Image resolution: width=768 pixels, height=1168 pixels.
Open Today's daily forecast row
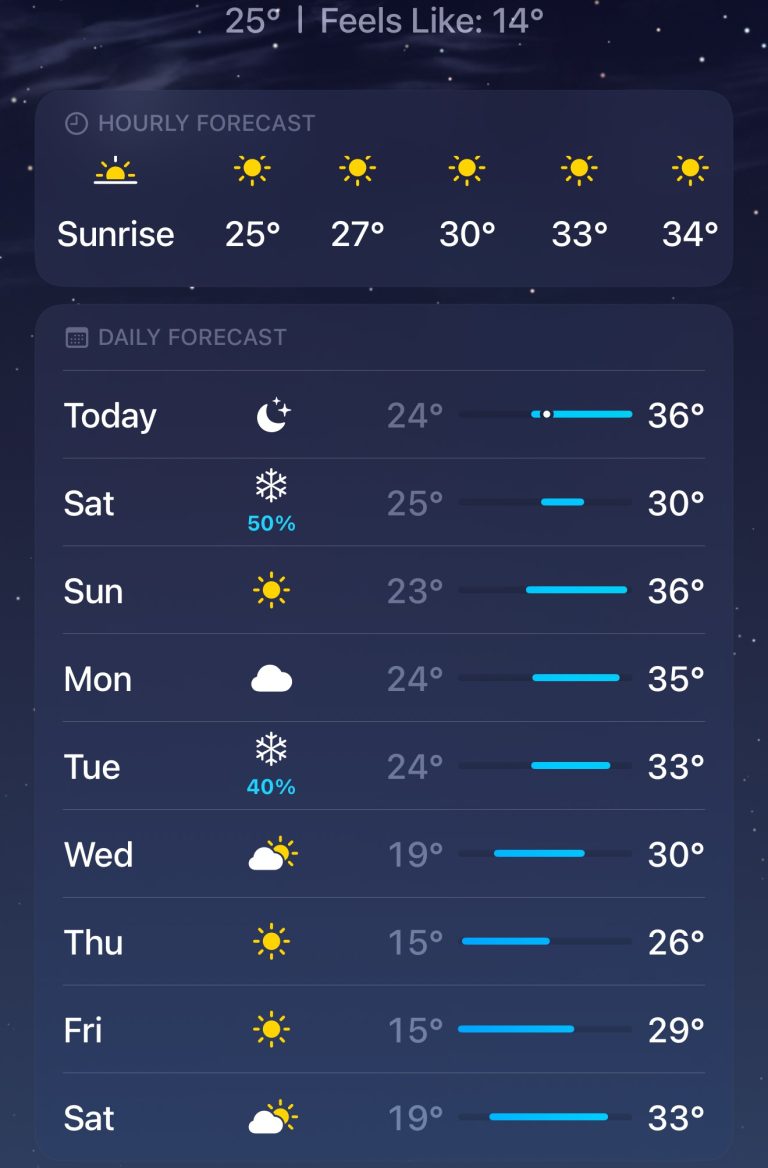pyautogui.click(x=384, y=415)
